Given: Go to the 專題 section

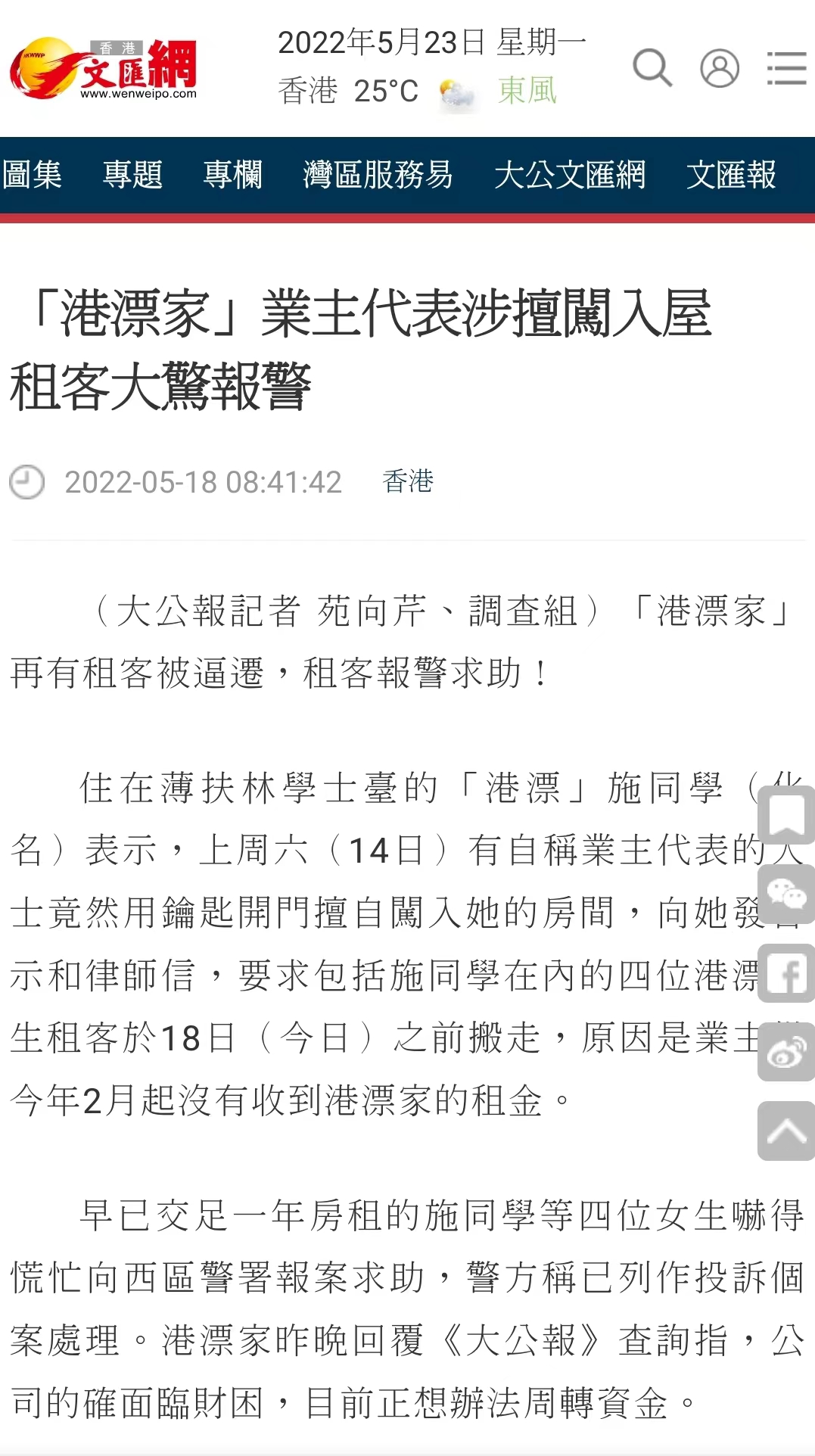Looking at the screenshot, I should [x=132, y=175].
